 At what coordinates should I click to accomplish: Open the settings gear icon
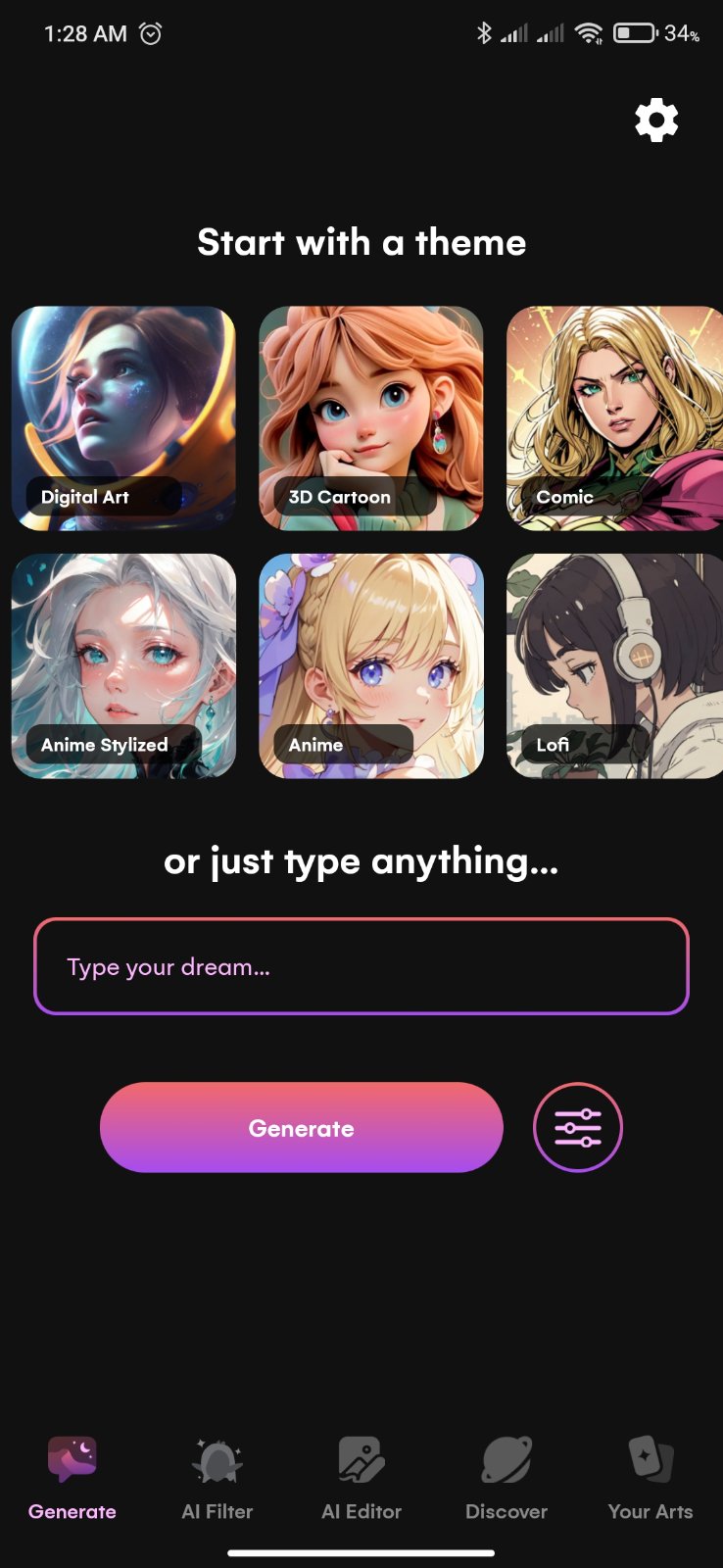pos(656,121)
